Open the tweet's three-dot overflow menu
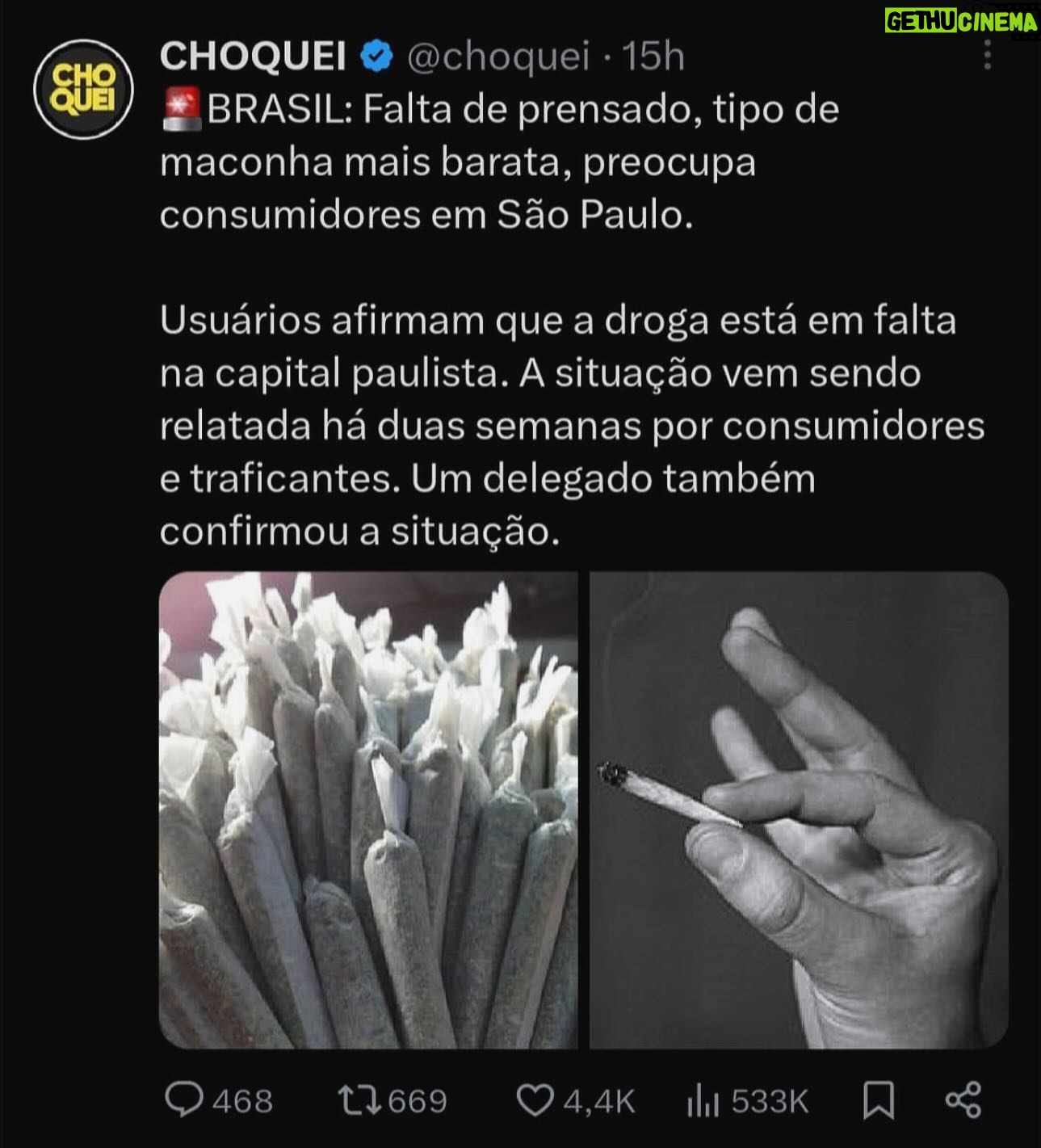 click(x=987, y=55)
